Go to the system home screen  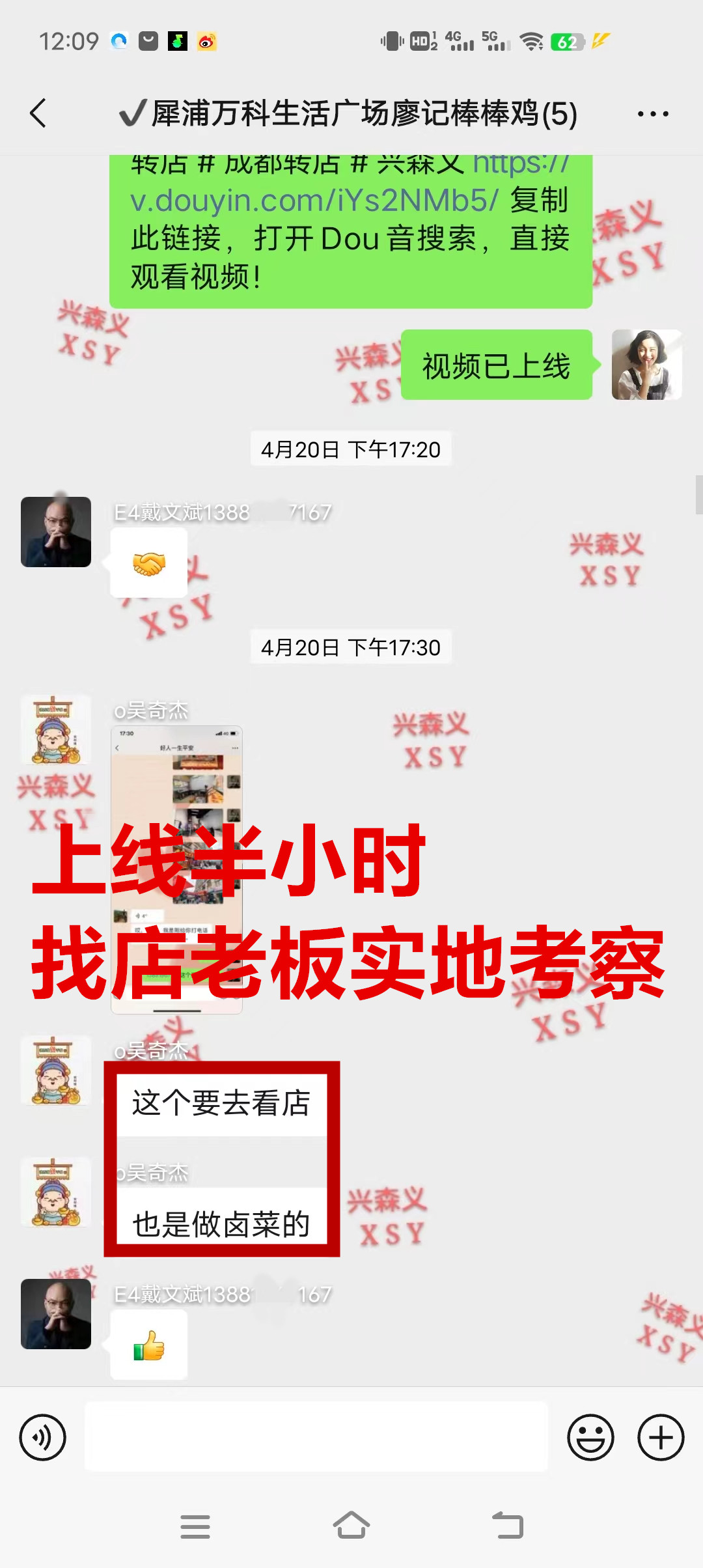point(351,1526)
